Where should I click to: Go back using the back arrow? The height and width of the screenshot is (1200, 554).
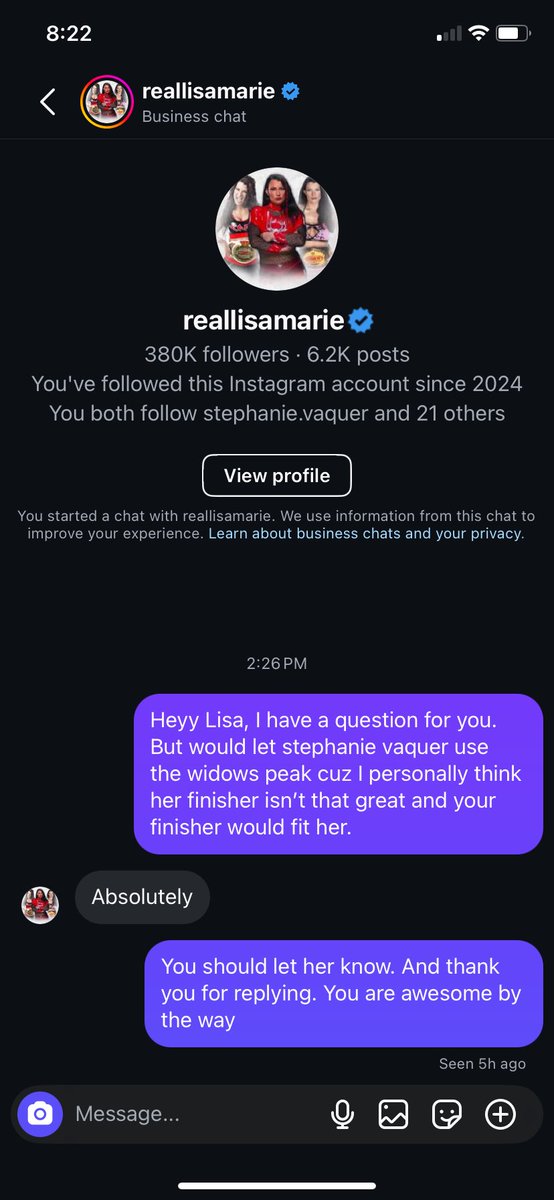click(x=47, y=102)
